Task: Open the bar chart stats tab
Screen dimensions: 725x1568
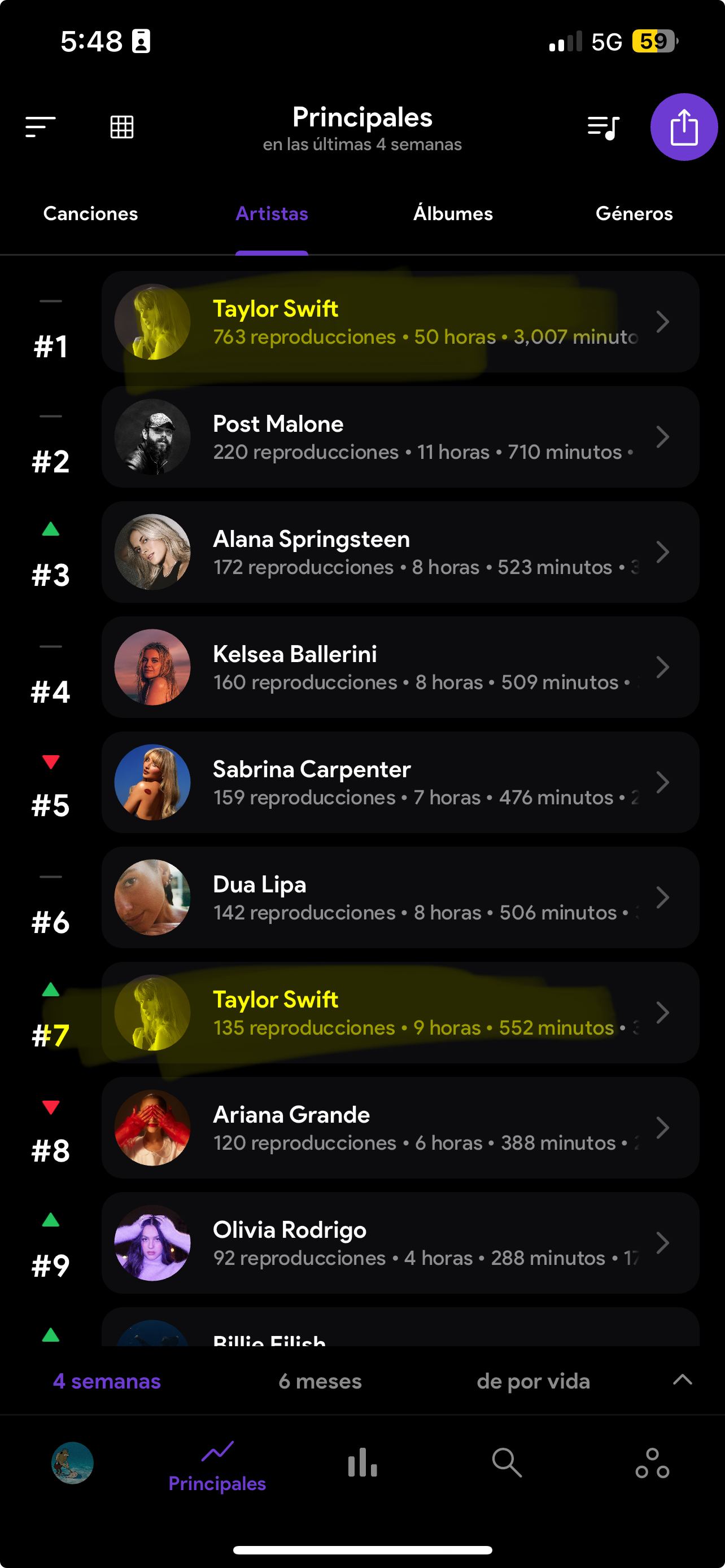Action: 362,1462
